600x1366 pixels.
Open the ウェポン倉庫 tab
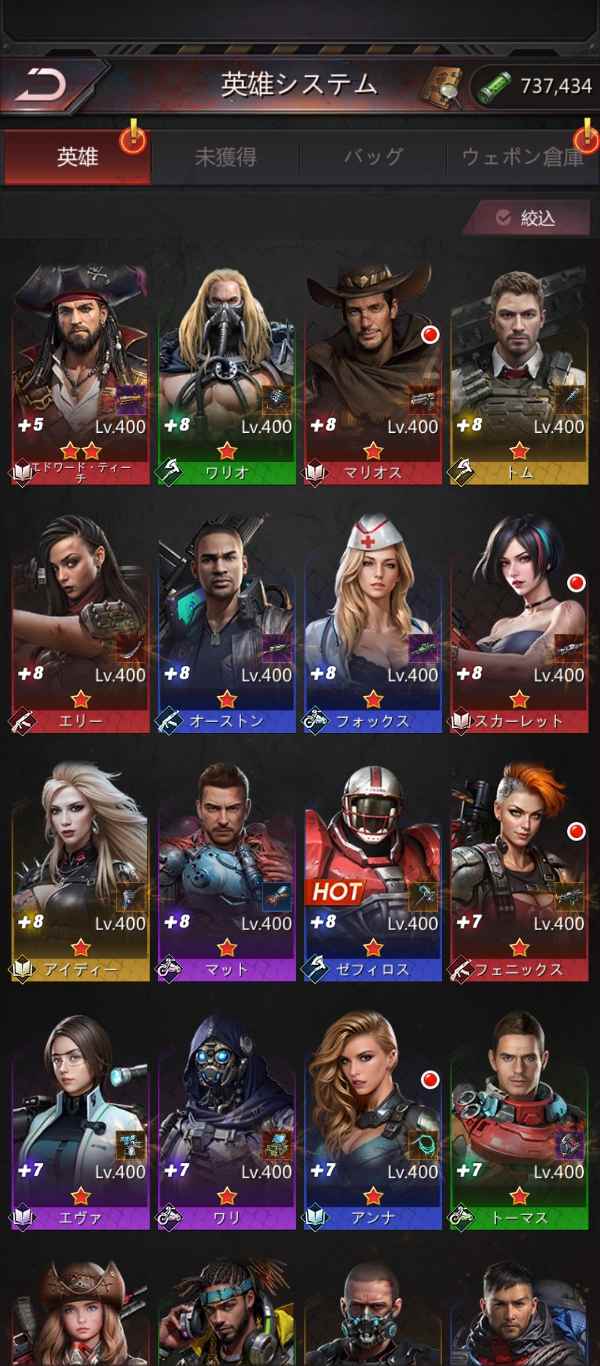coord(522,157)
